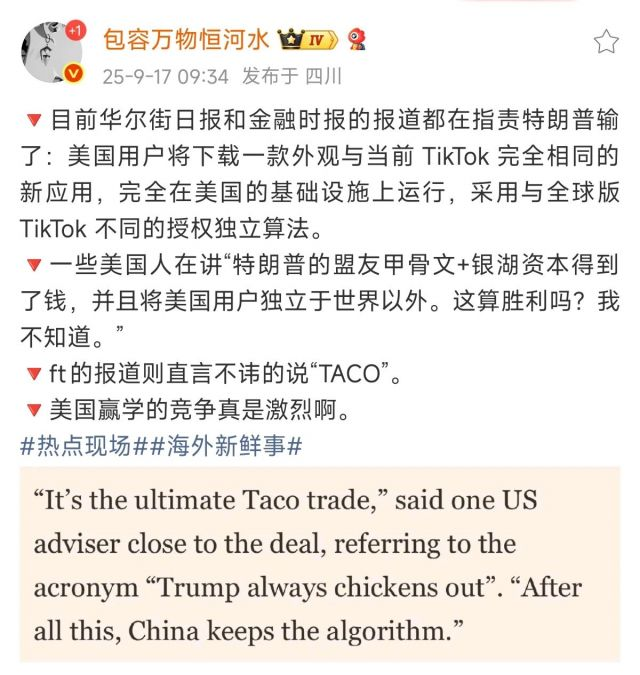Open the poster's profile avatar
The height and width of the screenshot is (675, 640).
(x=52, y=52)
